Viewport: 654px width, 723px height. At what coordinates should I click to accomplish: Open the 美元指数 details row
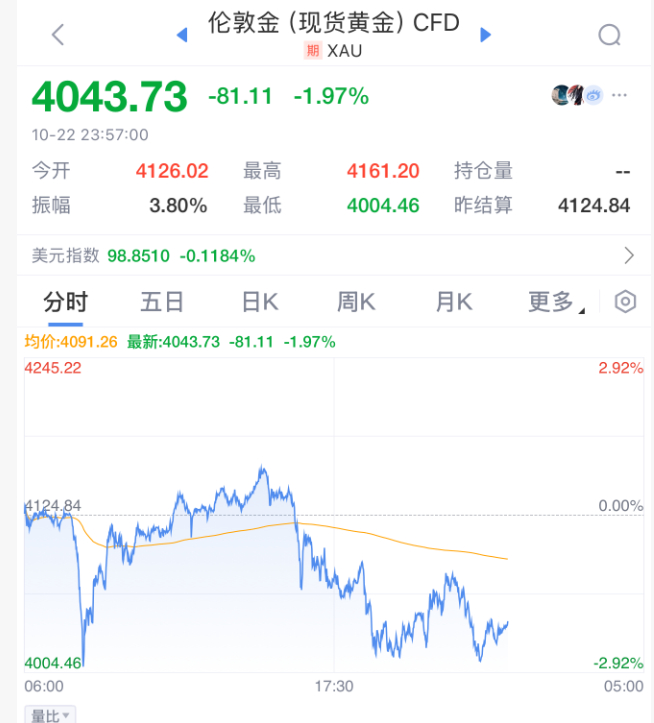point(327,255)
